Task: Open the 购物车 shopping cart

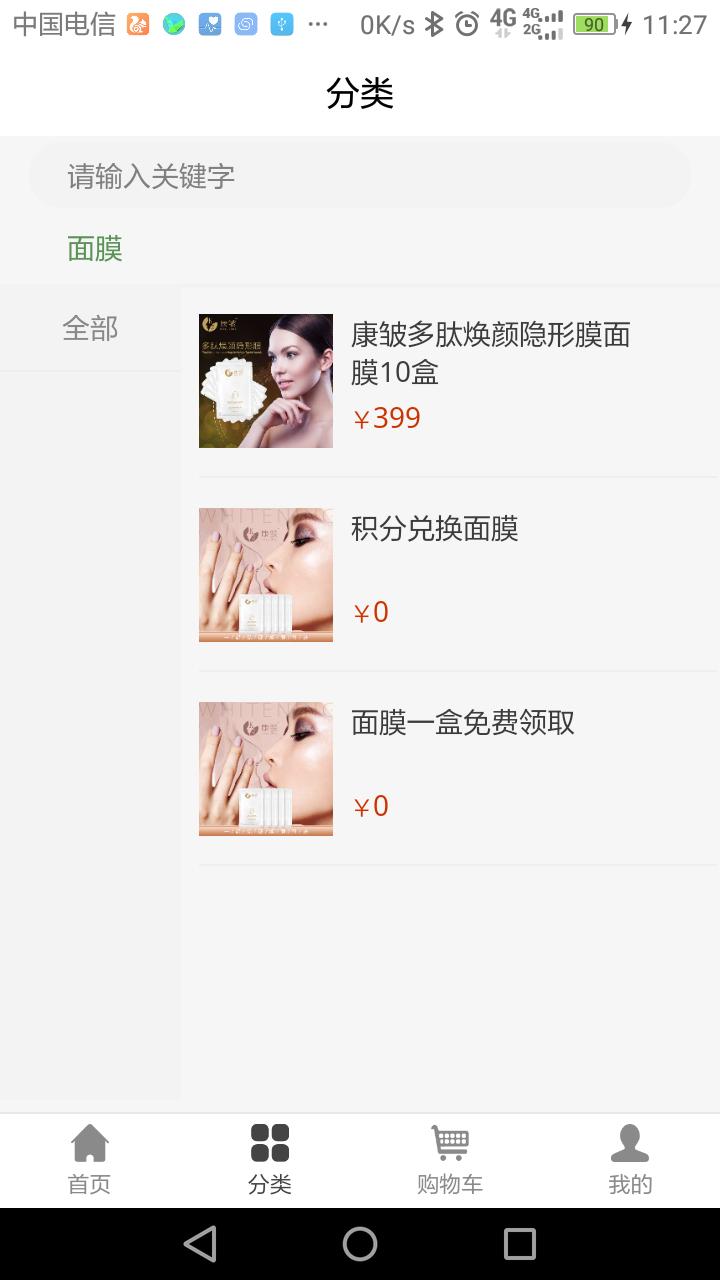Action: coord(450,1160)
